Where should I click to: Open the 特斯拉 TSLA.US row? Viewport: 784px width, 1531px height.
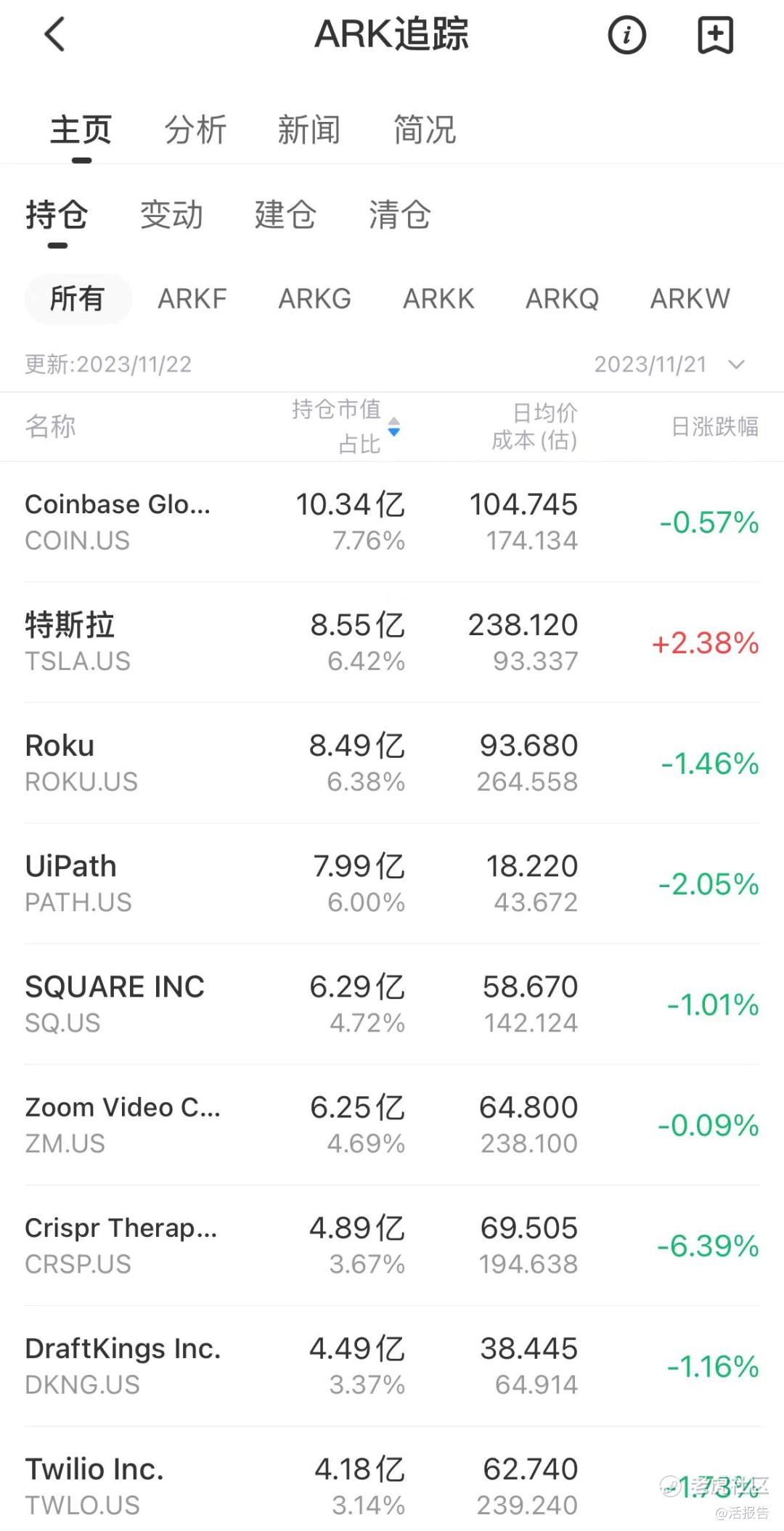(392, 642)
